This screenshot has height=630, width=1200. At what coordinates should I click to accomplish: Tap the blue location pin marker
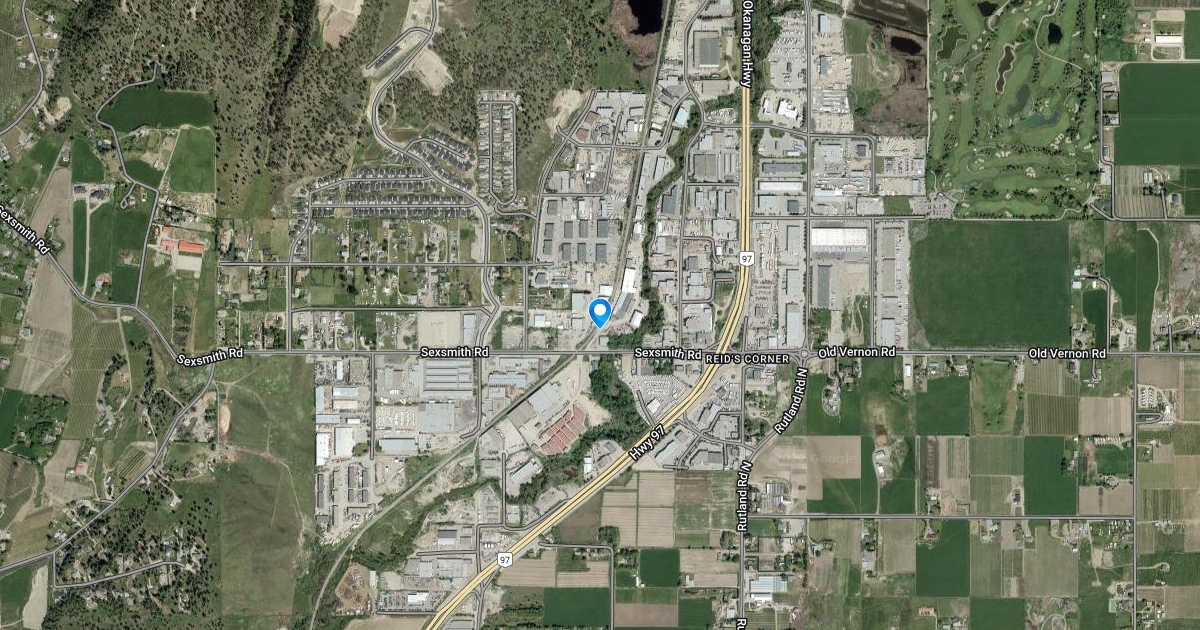click(600, 312)
